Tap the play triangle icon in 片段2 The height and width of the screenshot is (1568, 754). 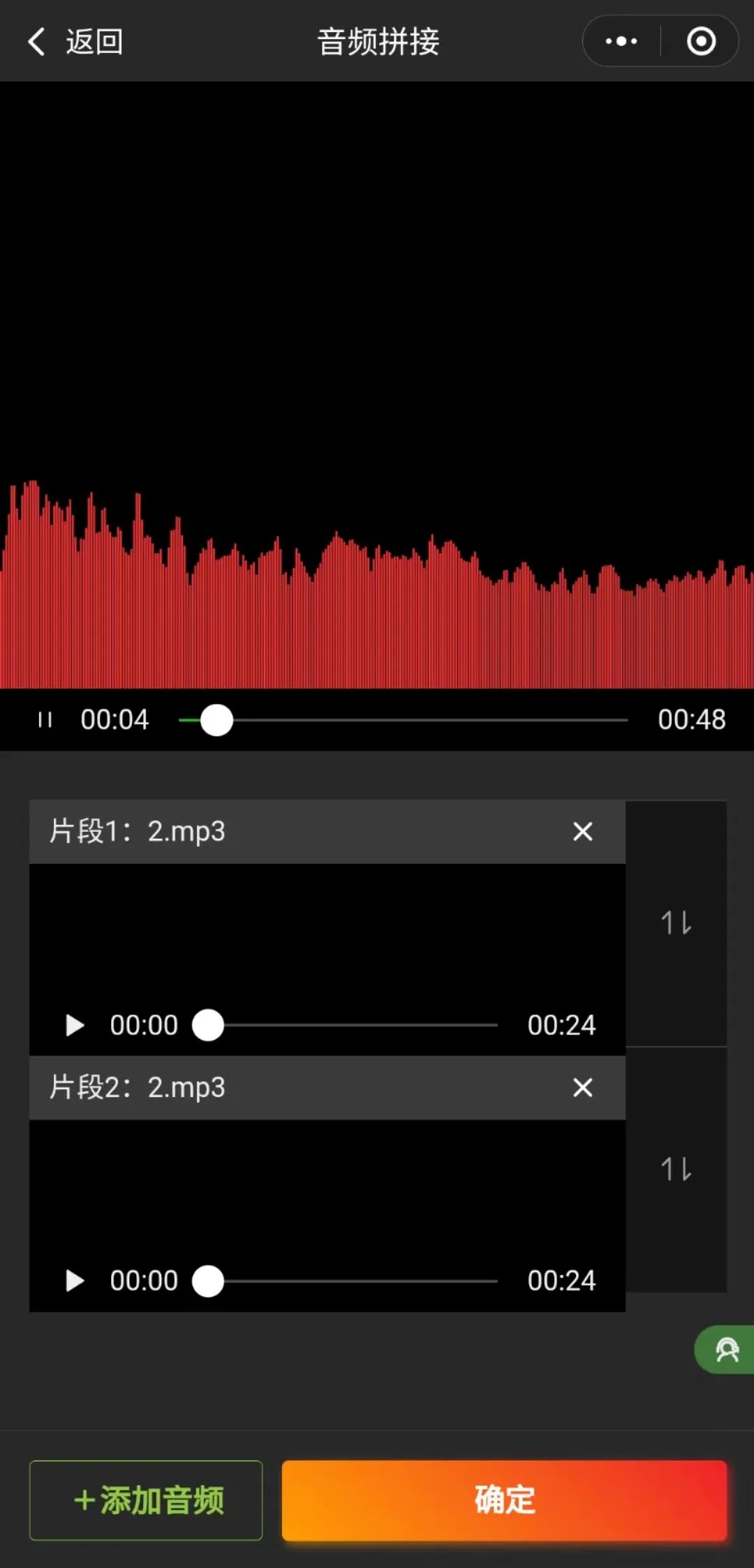(74, 1280)
